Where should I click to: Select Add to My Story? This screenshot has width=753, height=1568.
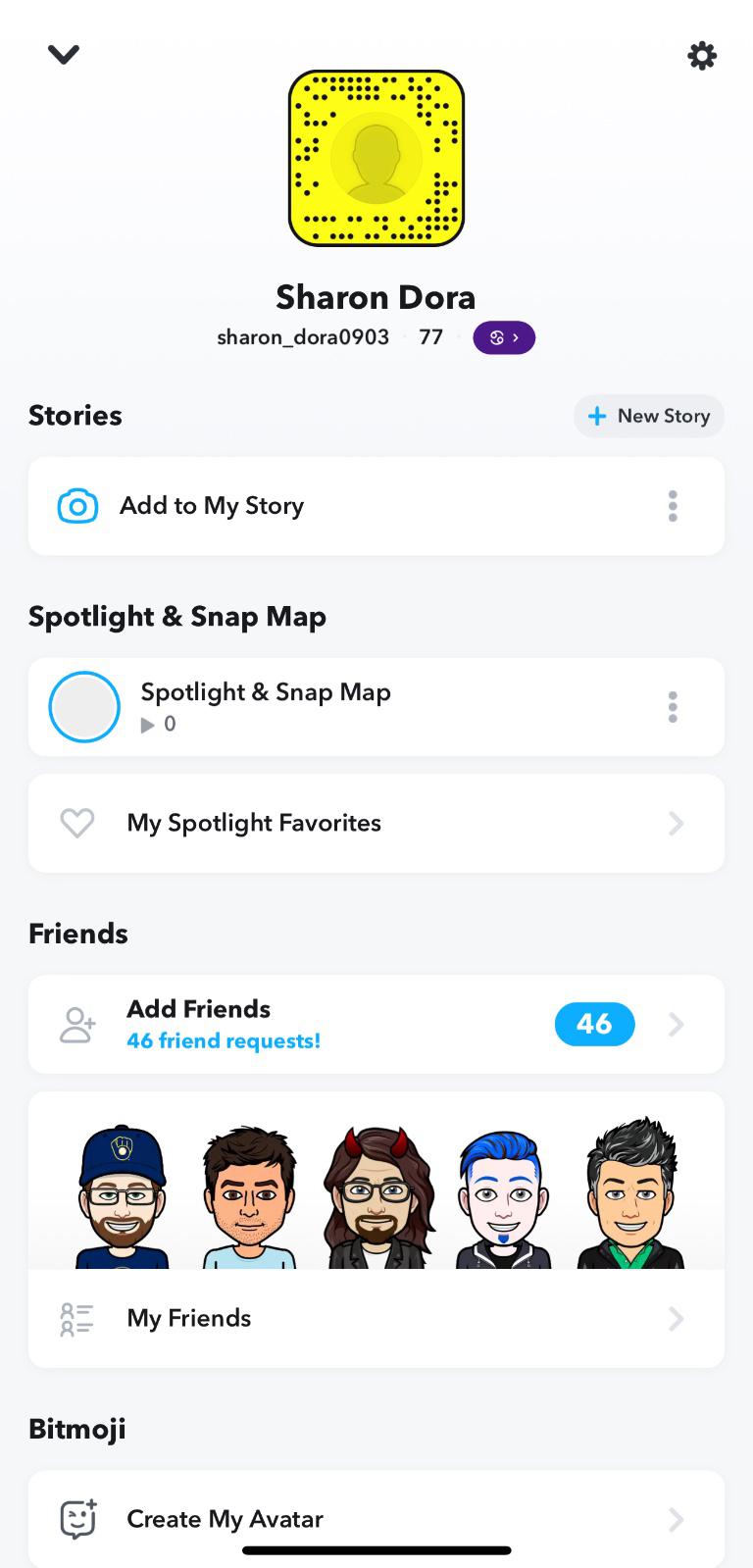pos(212,506)
